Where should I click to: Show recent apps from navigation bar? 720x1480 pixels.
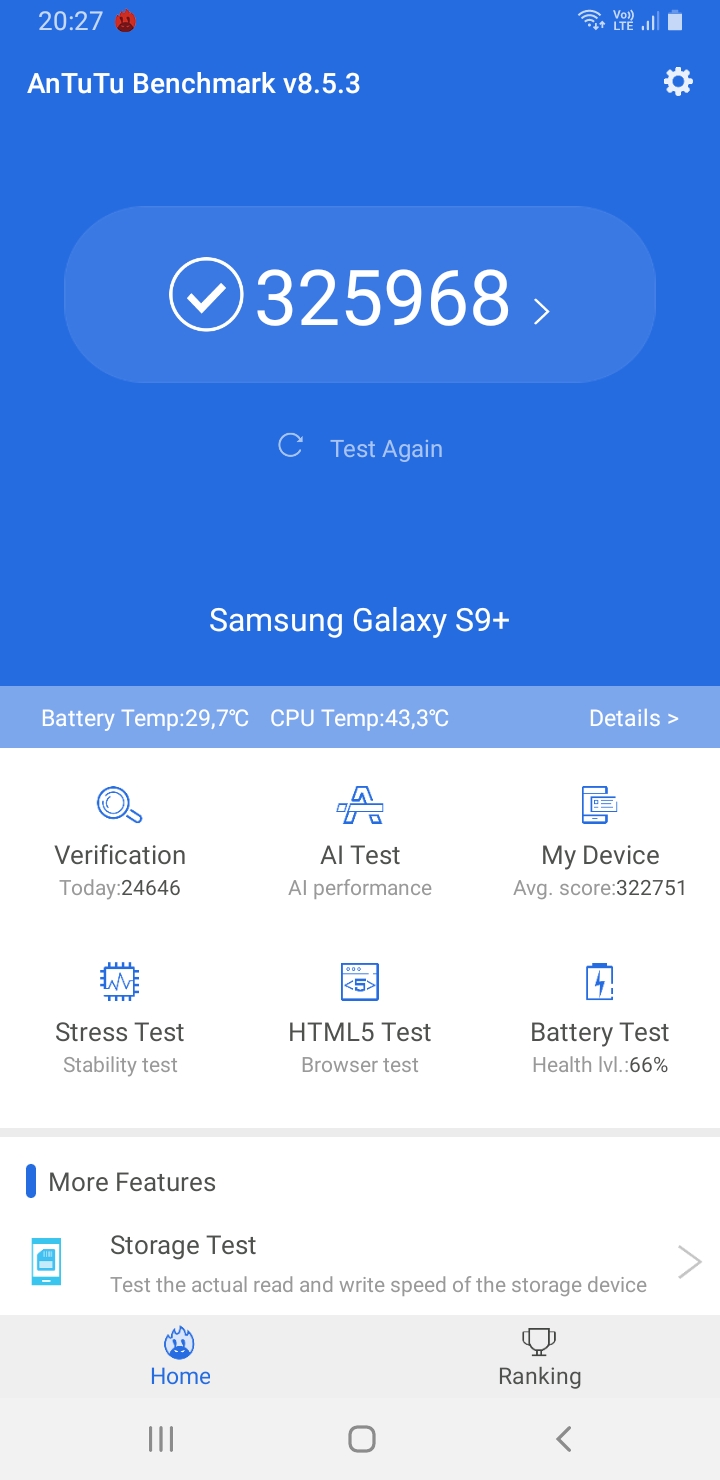coord(160,1439)
